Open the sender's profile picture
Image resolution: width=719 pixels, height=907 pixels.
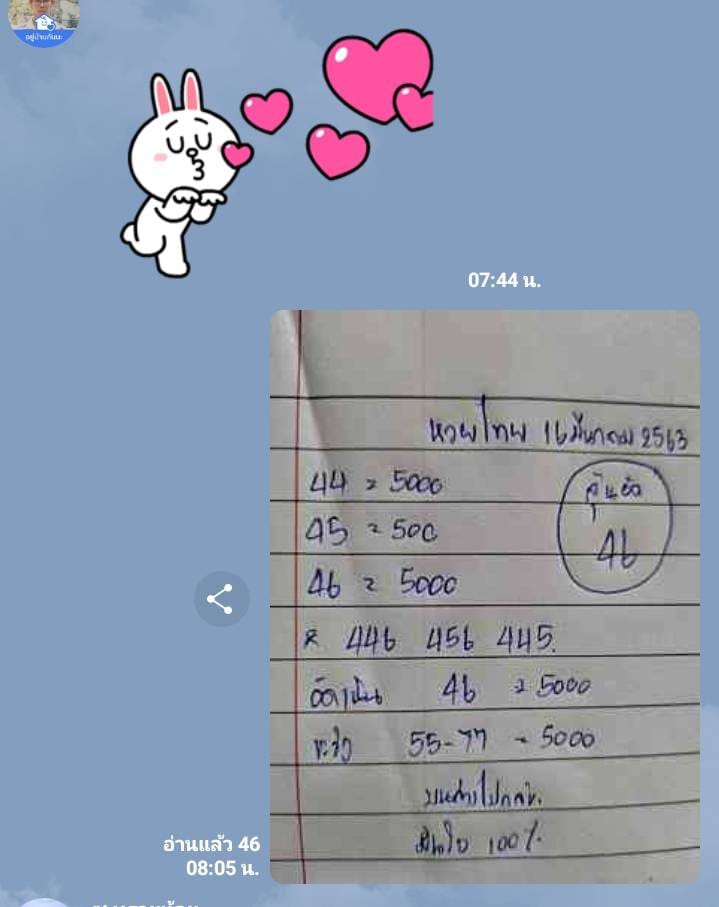tap(43, 21)
